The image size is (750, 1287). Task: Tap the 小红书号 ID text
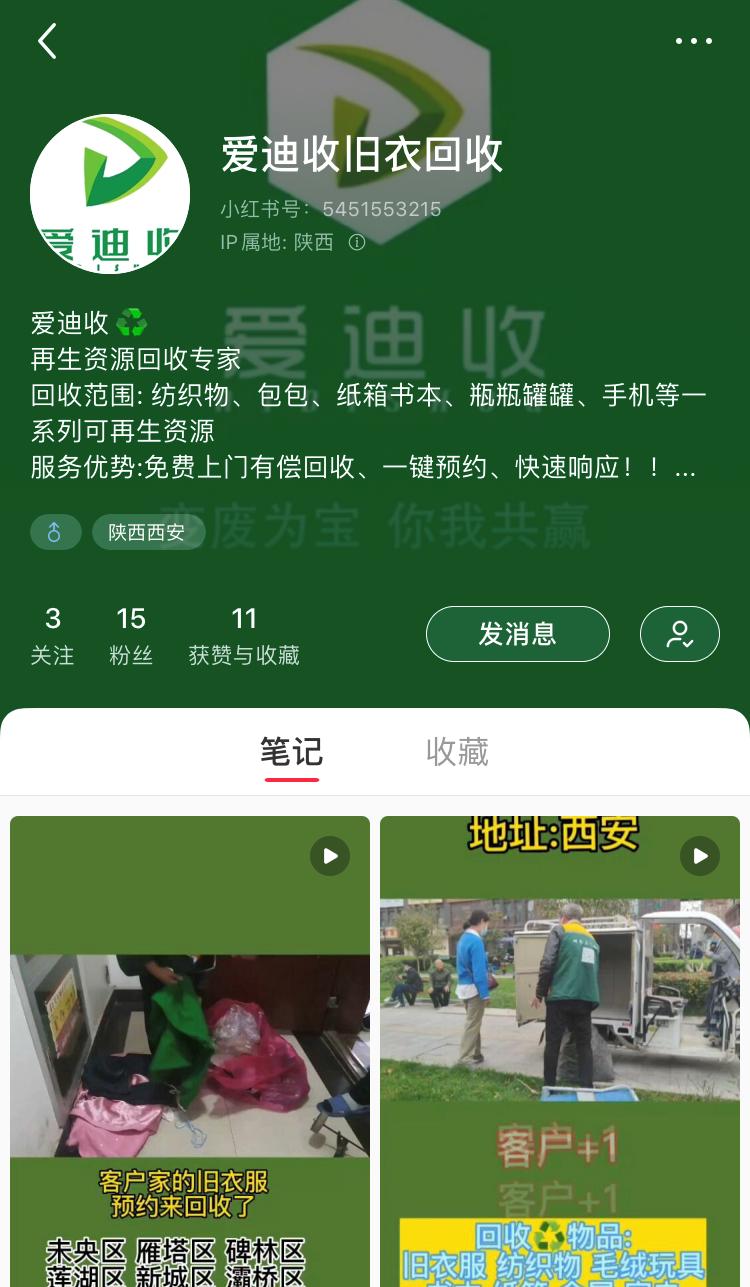point(330,208)
